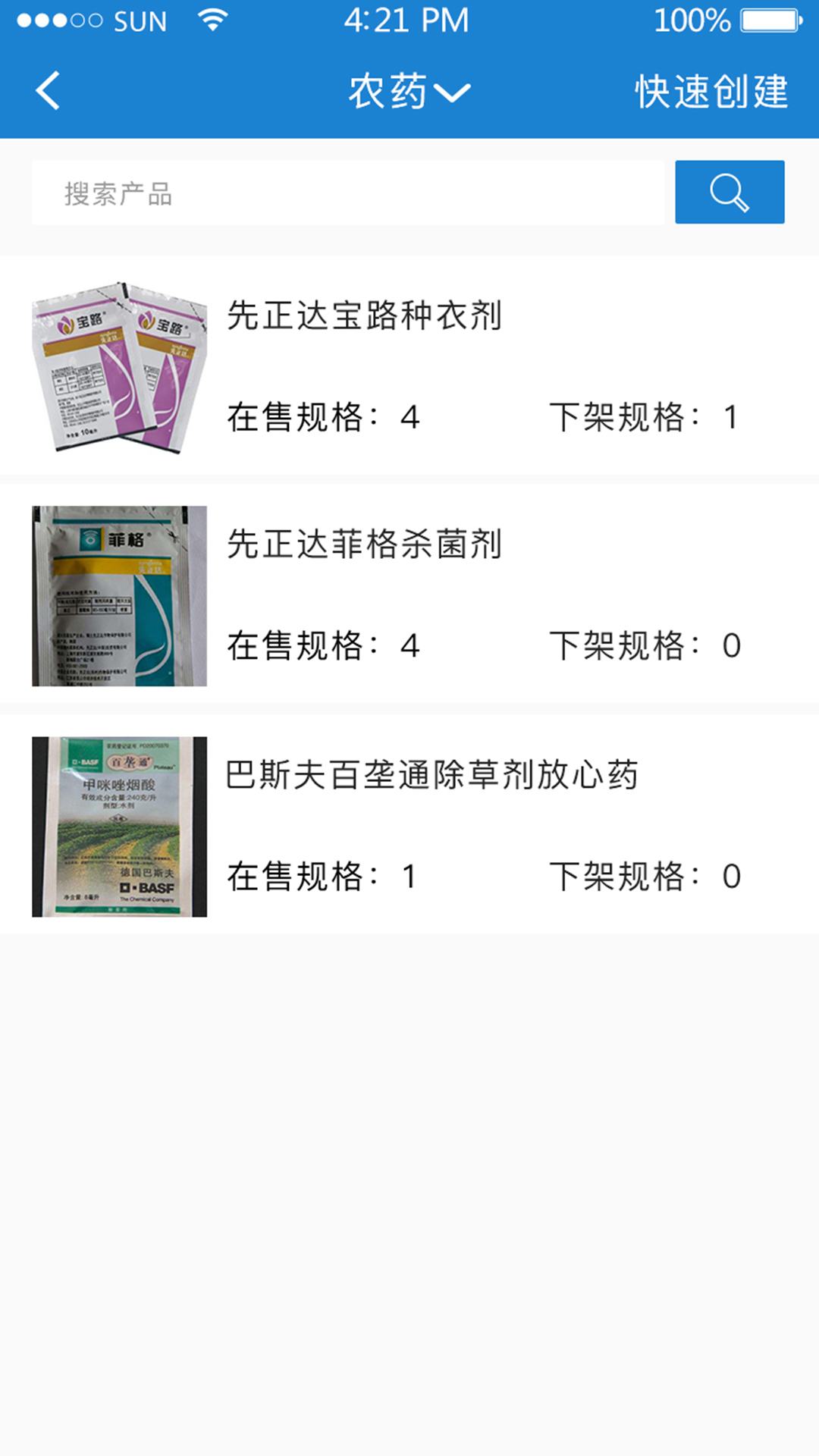Open 先正达宝路种衣剂 product entry
The width and height of the screenshot is (819, 1456).
(x=366, y=317)
